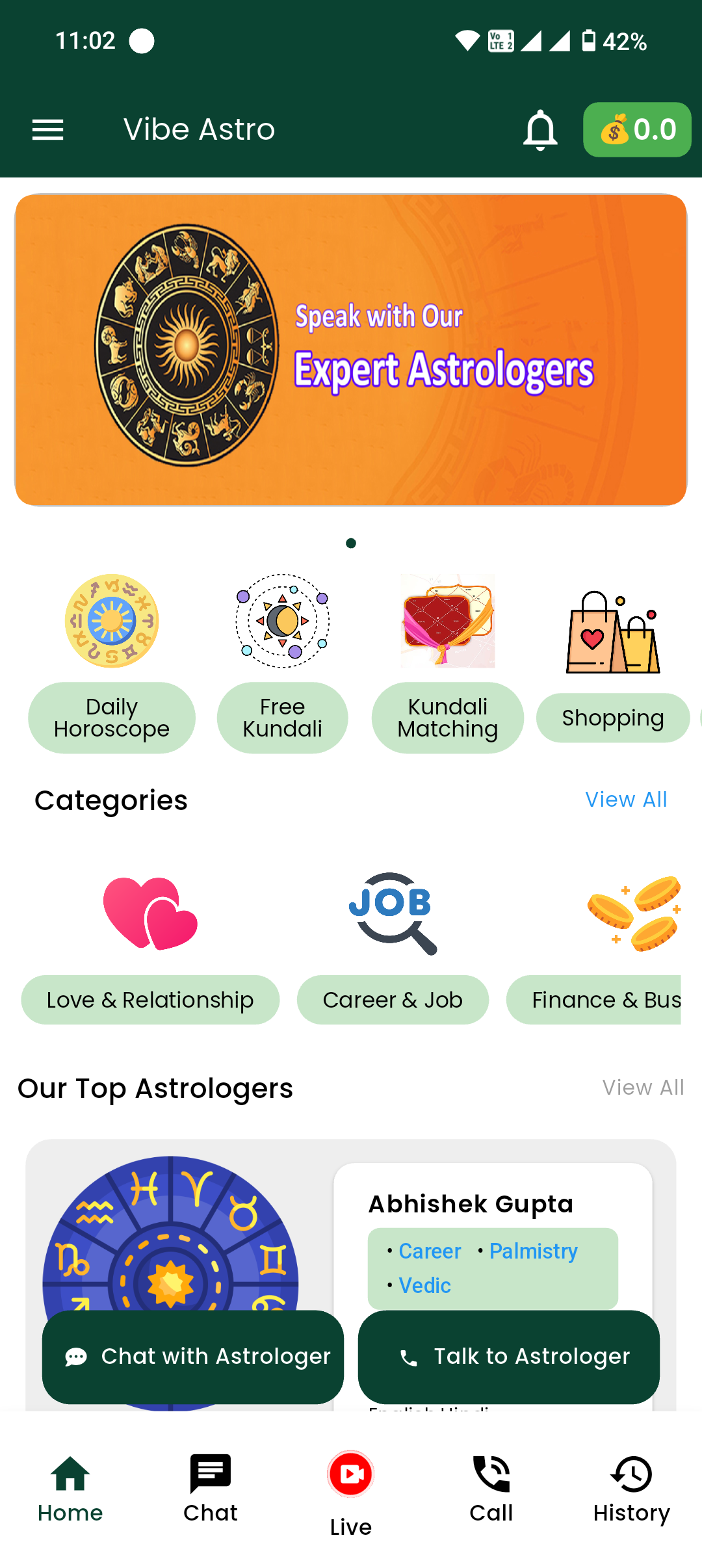The width and height of the screenshot is (702, 1568).
Task: Open the Expert Astrologers banner
Action: (351, 350)
